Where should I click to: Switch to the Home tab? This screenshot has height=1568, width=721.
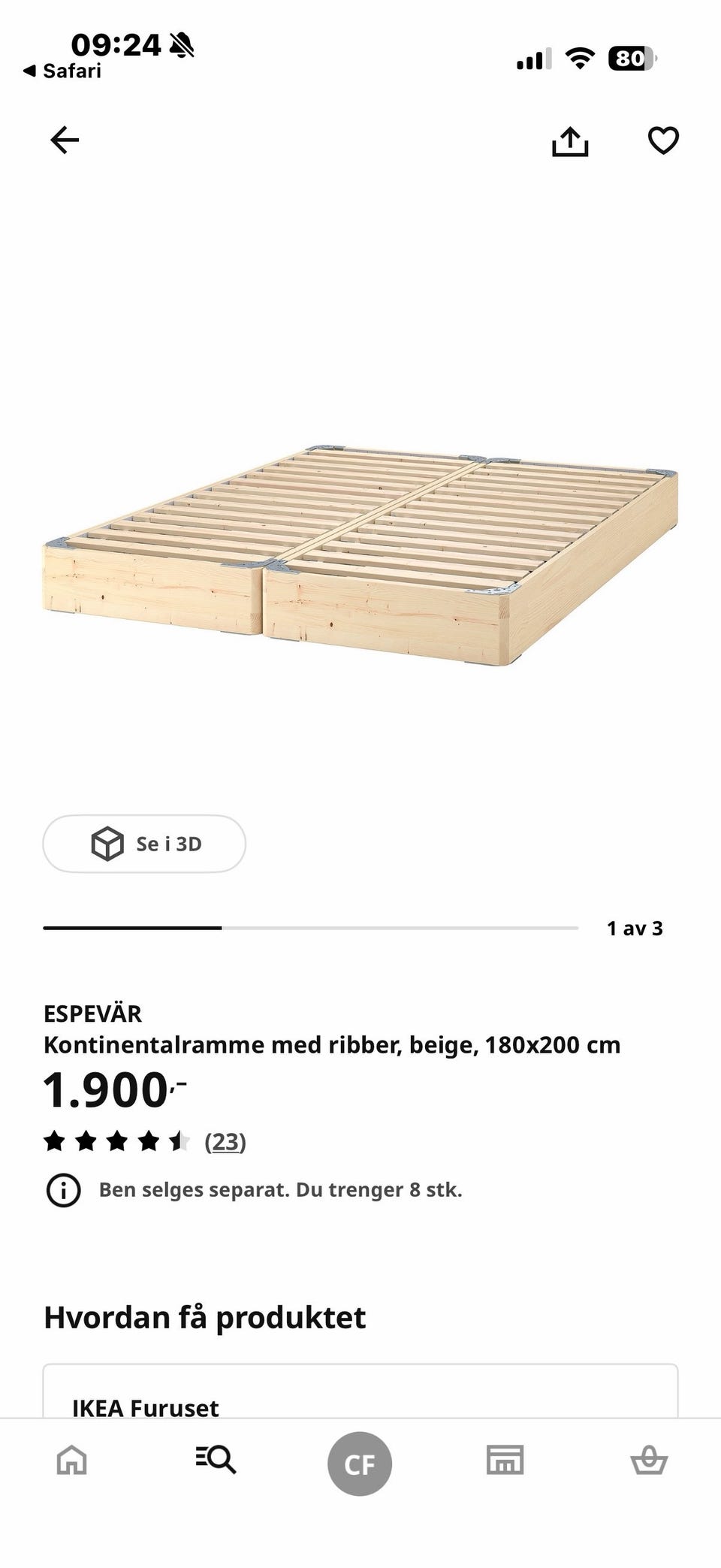pyautogui.click(x=72, y=1461)
